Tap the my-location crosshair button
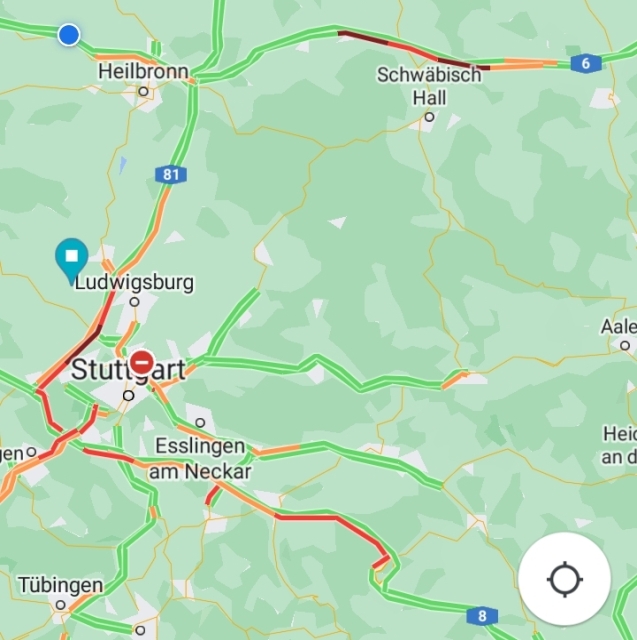637x640 pixels. click(564, 579)
